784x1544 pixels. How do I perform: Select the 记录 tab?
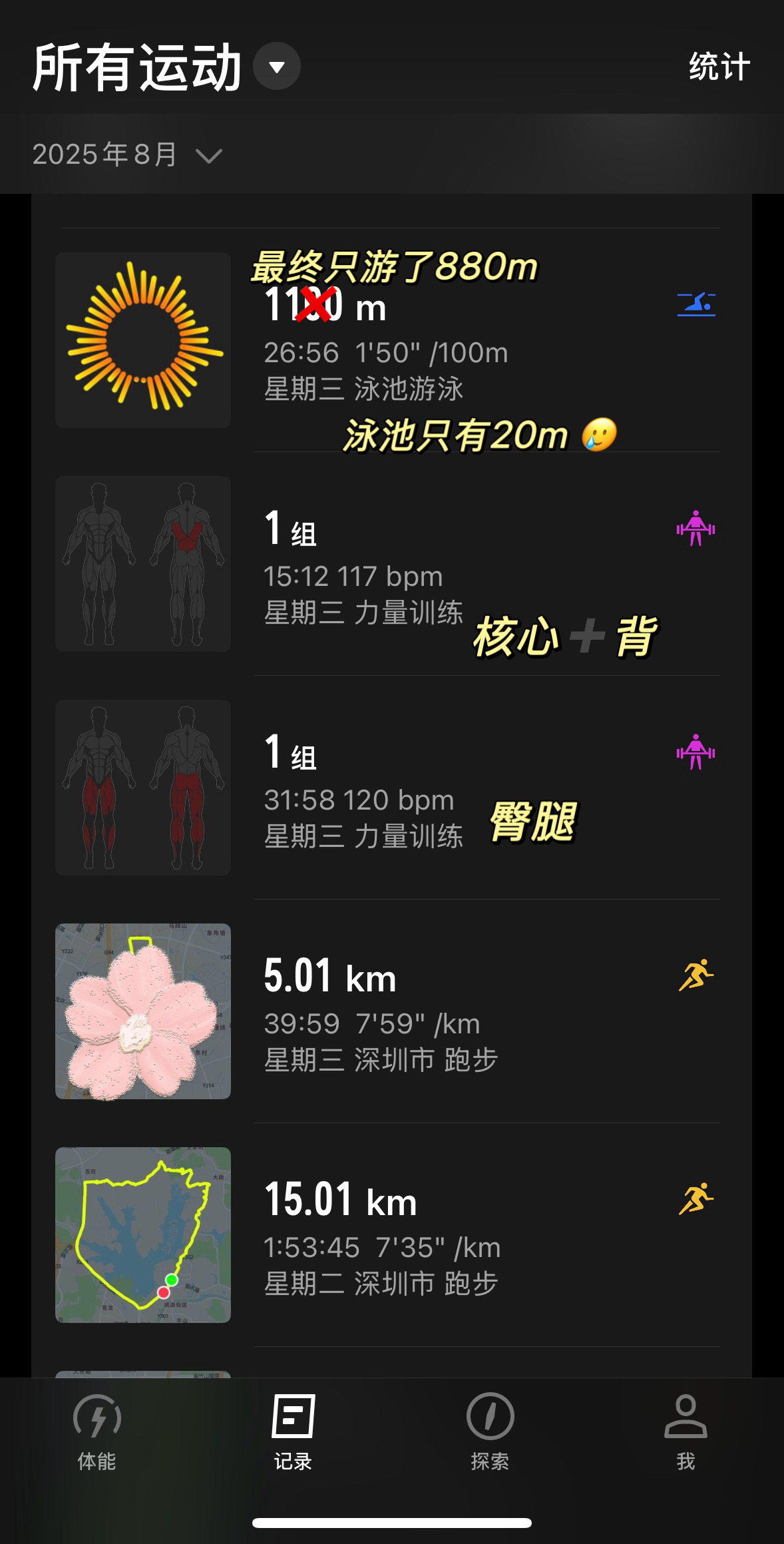pyautogui.click(x=293, y=1431)
